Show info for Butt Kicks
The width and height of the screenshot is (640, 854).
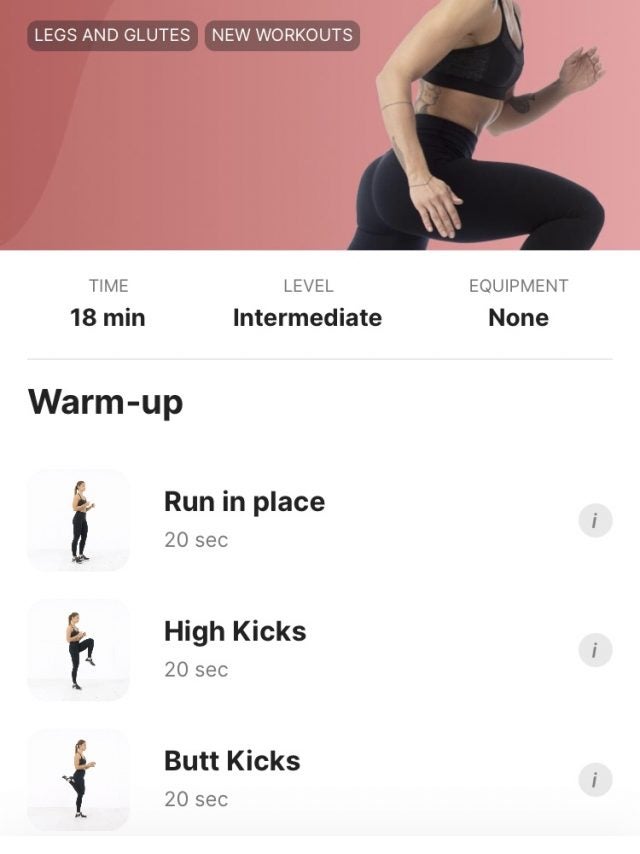tap(595, 779)
